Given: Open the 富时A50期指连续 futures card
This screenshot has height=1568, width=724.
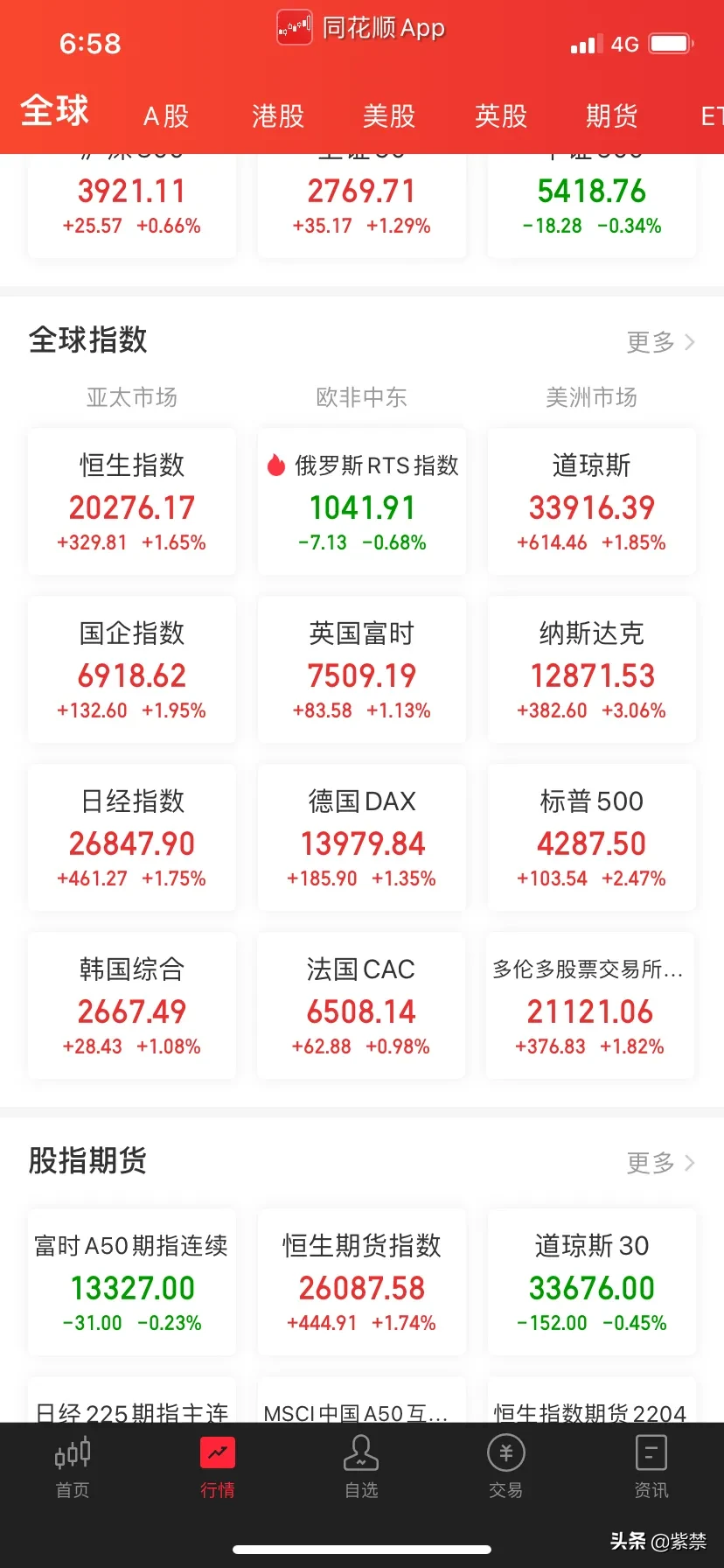Looking at the screenshot, I should (x=132, y=1282).
